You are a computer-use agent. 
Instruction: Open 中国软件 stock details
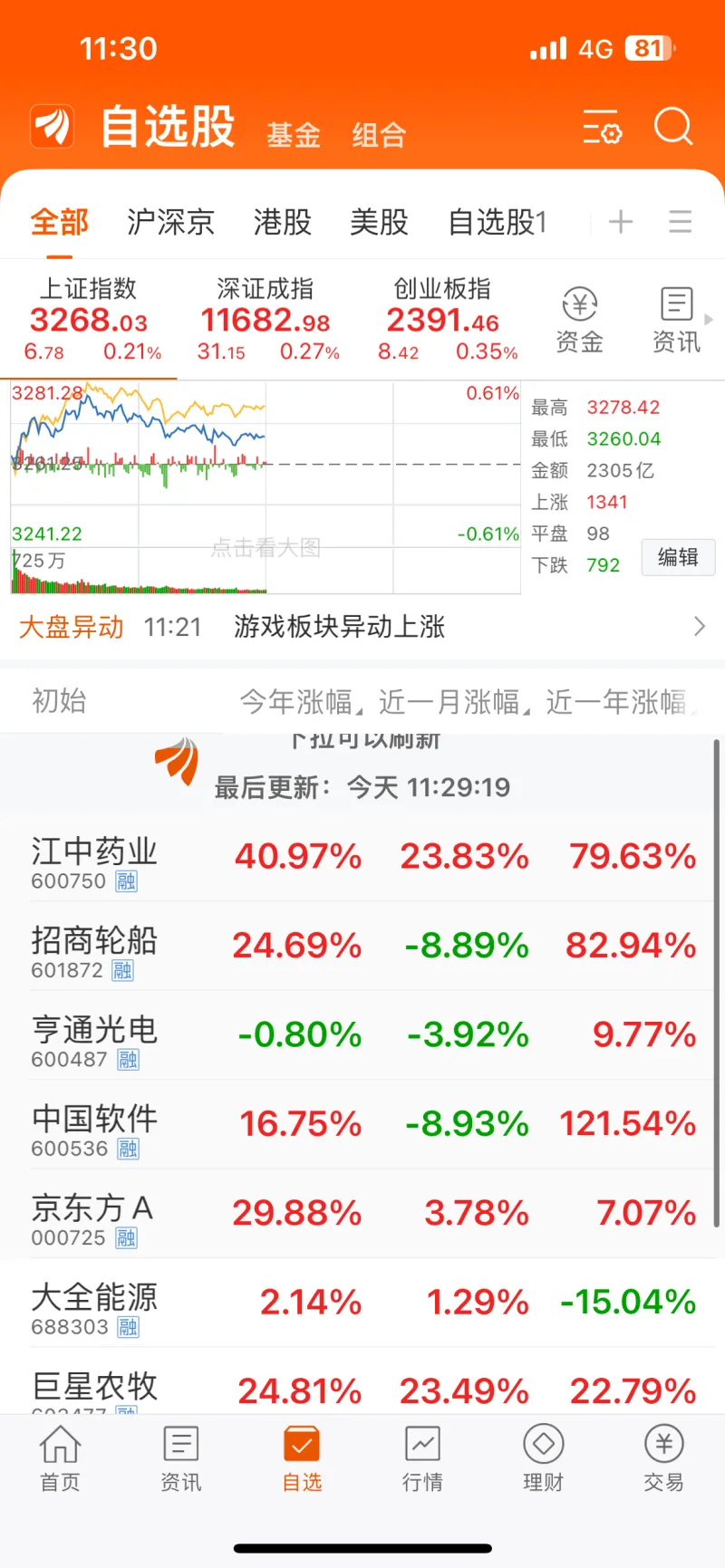362,1125
